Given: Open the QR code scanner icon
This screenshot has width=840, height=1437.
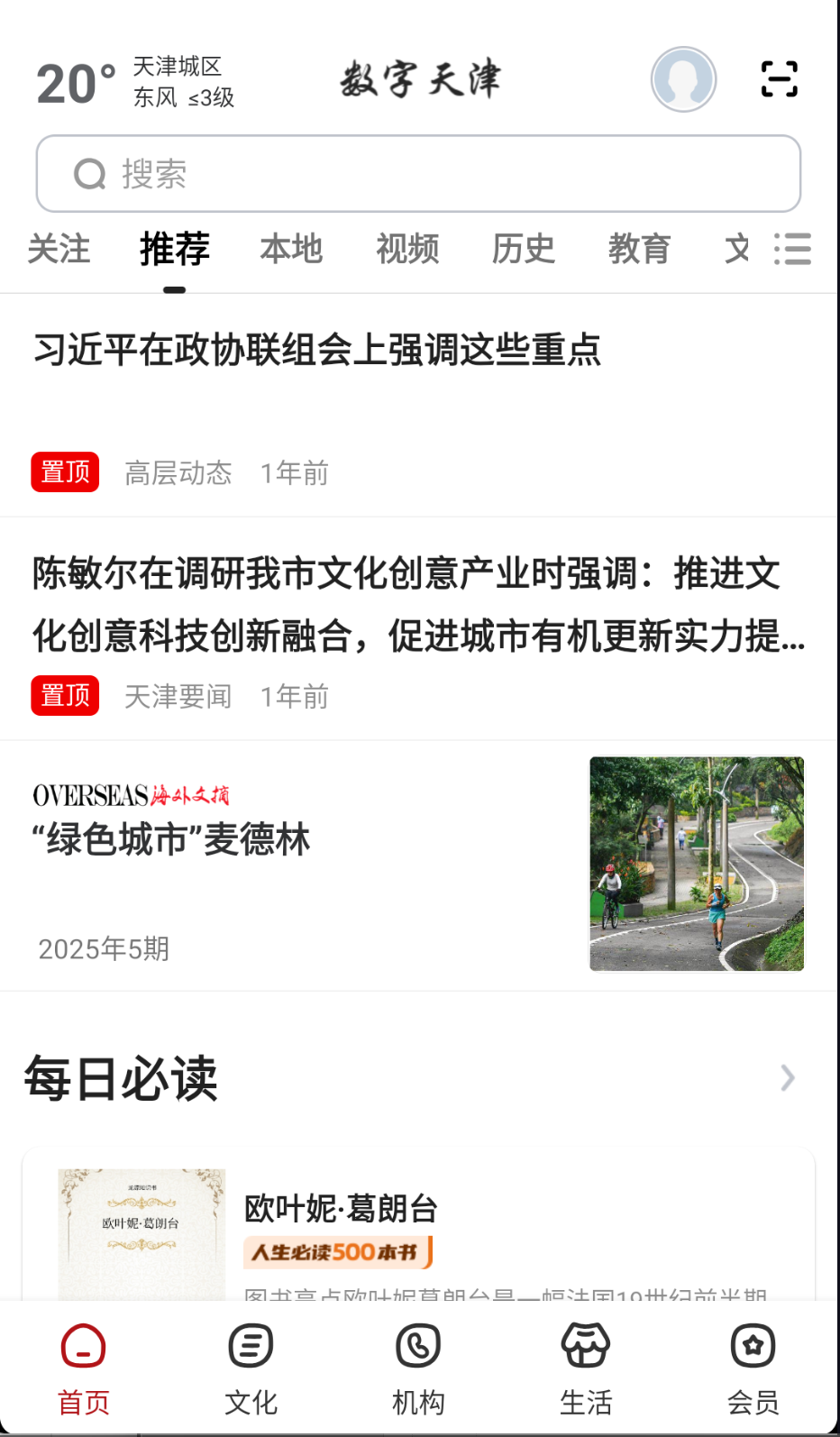Looking at the screenshot, I should point(779,79).
